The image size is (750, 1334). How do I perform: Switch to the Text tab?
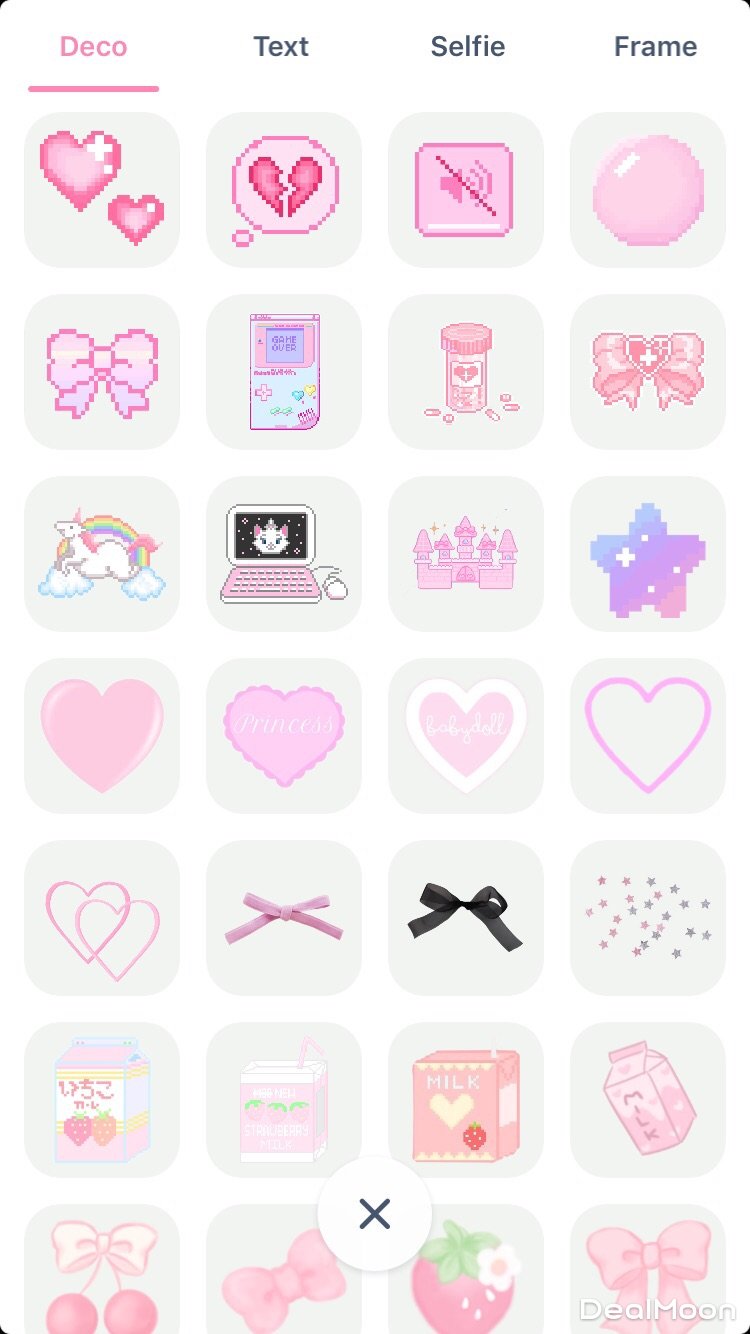281,47
